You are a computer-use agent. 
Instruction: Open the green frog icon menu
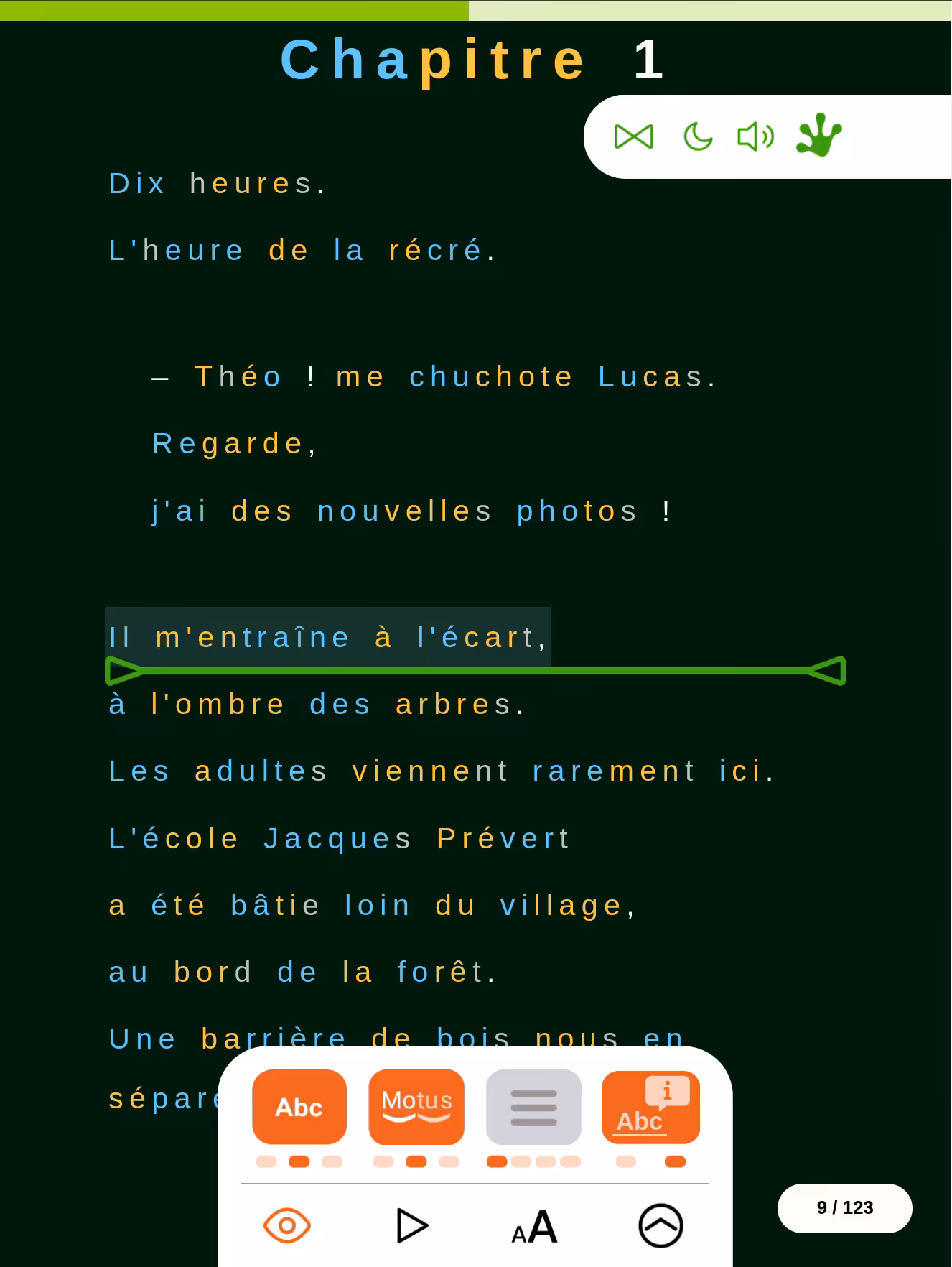pyautogui.click(x=818, y=135)
